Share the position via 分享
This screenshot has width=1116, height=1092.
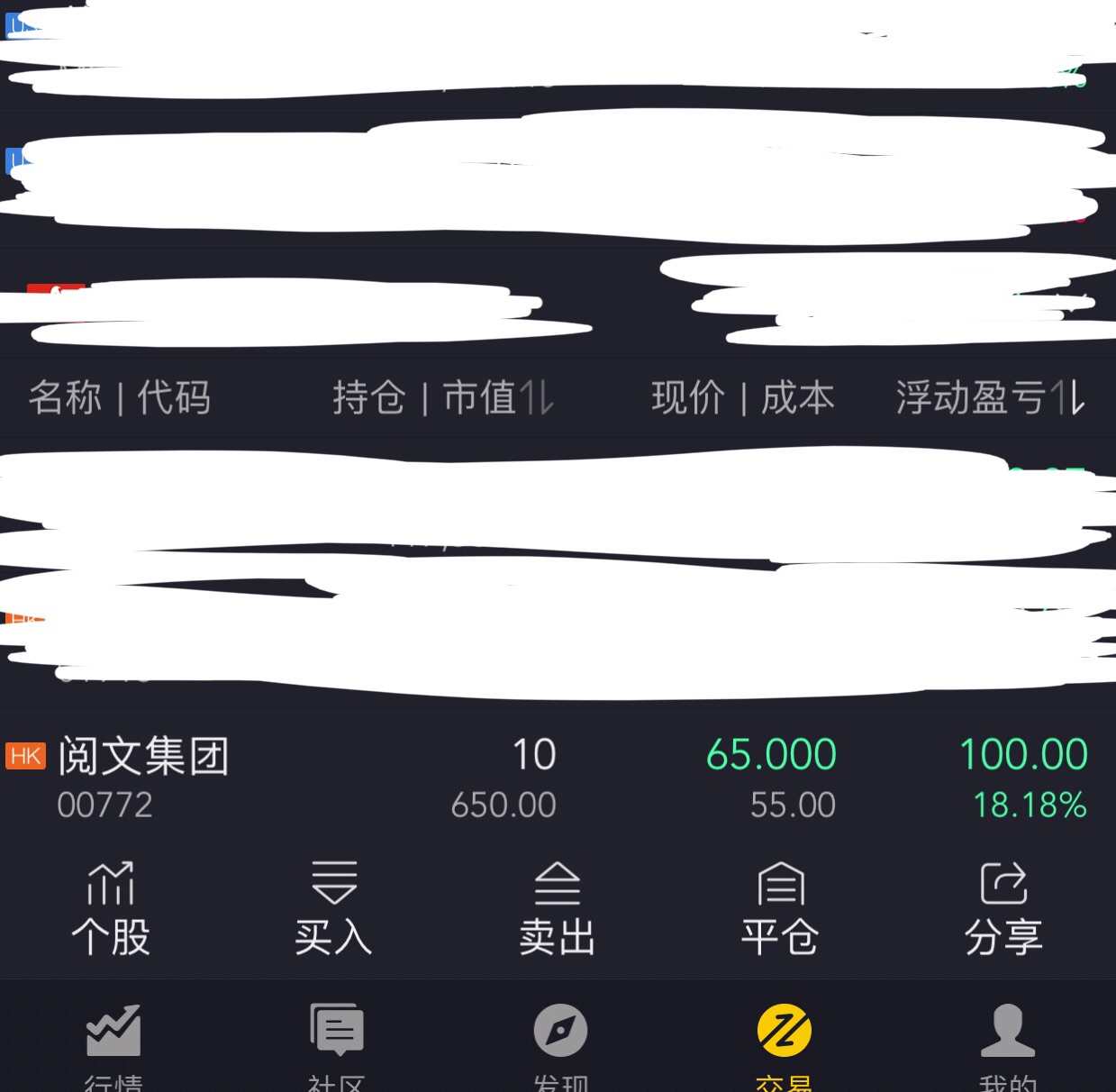1003,908
